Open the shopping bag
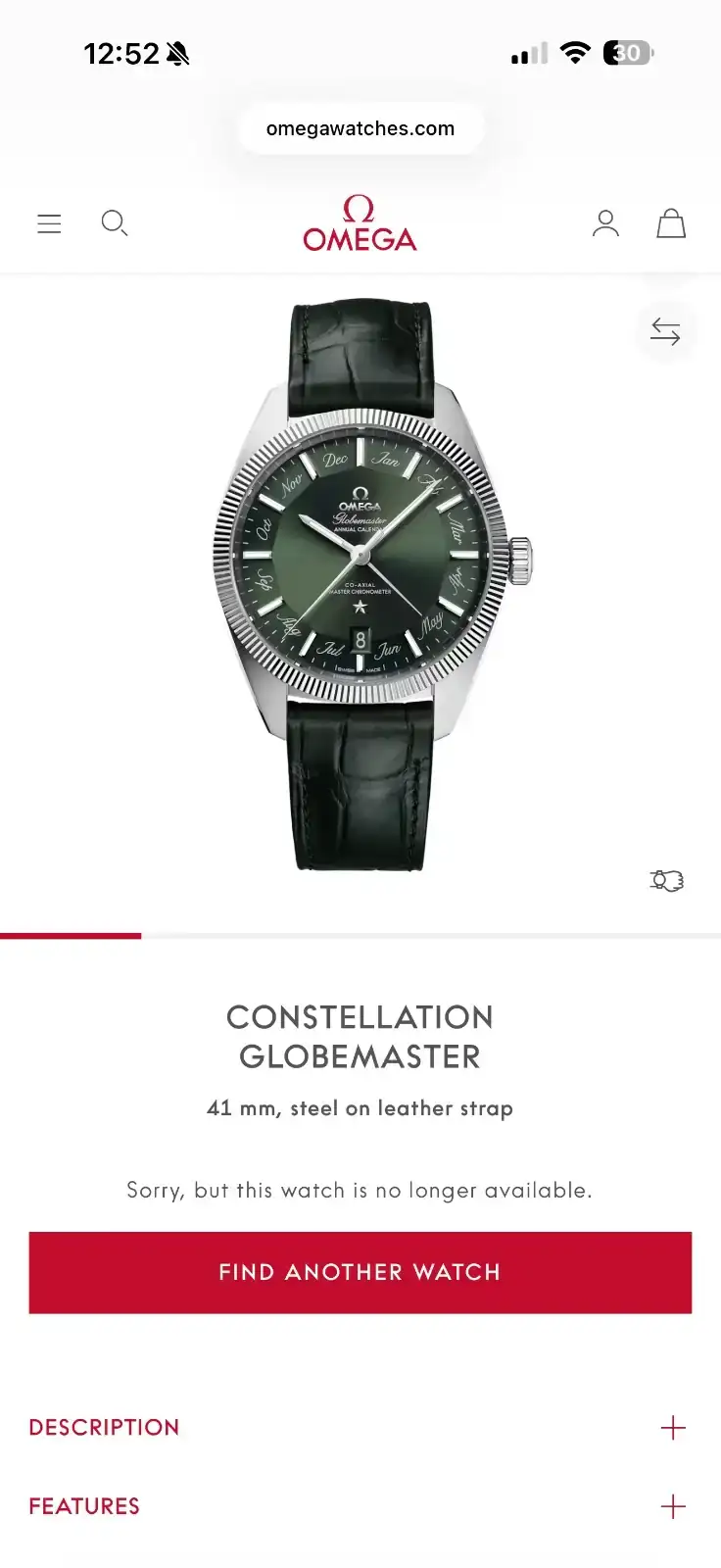Viewport: 721px width, 1568px height. [671, 223]
